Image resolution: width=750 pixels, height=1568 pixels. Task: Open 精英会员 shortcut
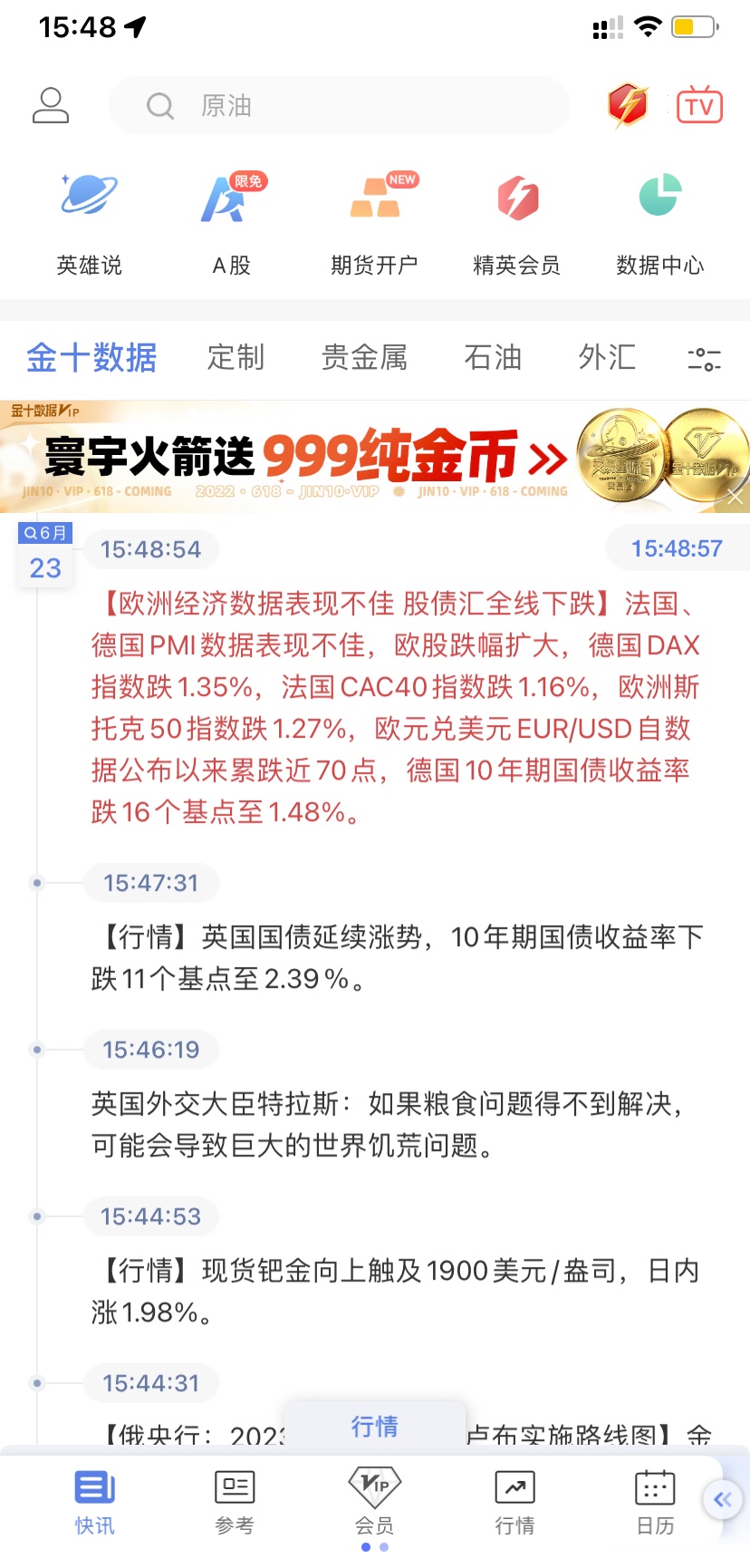(x=516, y=220)
